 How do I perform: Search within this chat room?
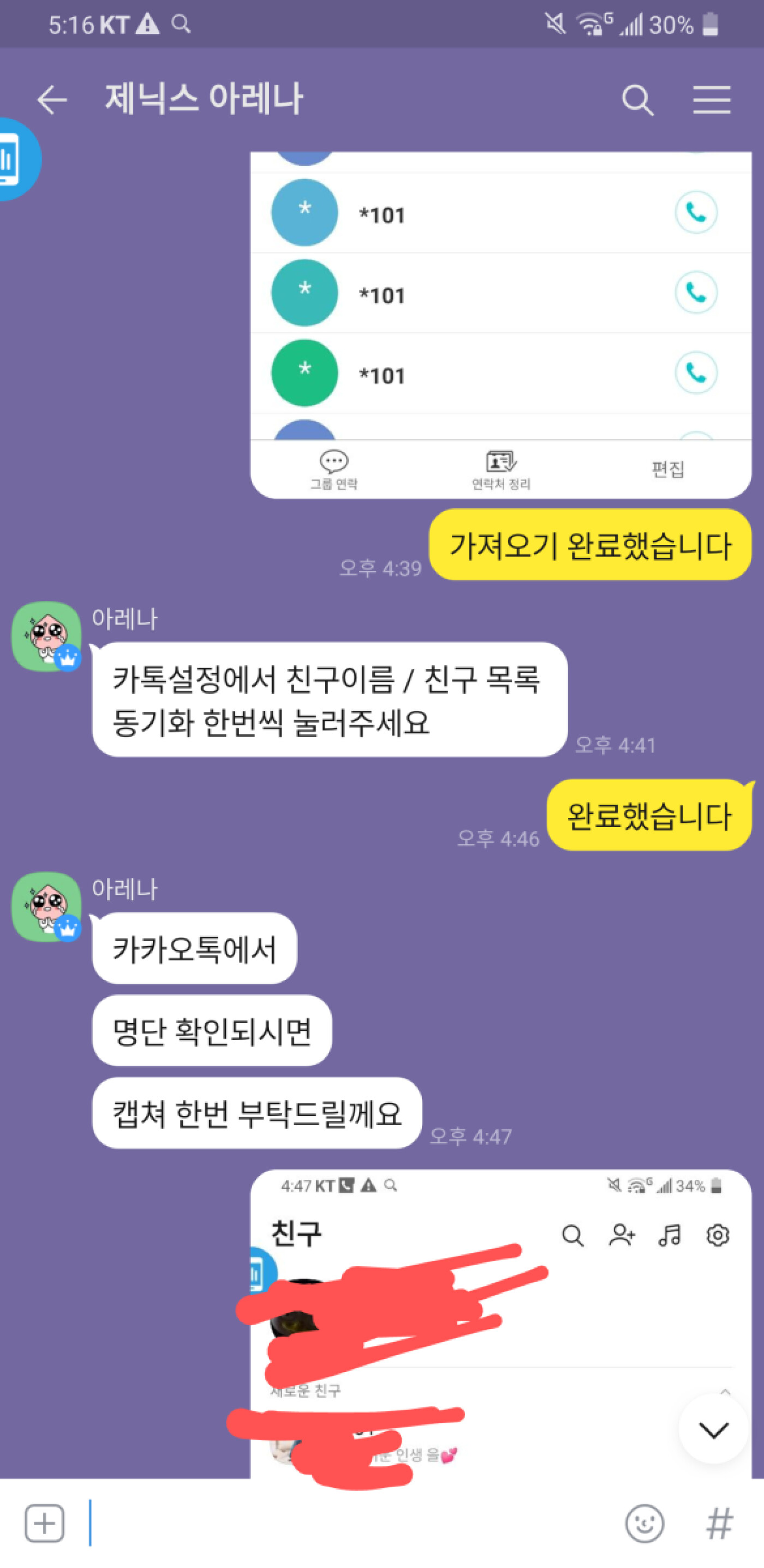tap(637, 100)
